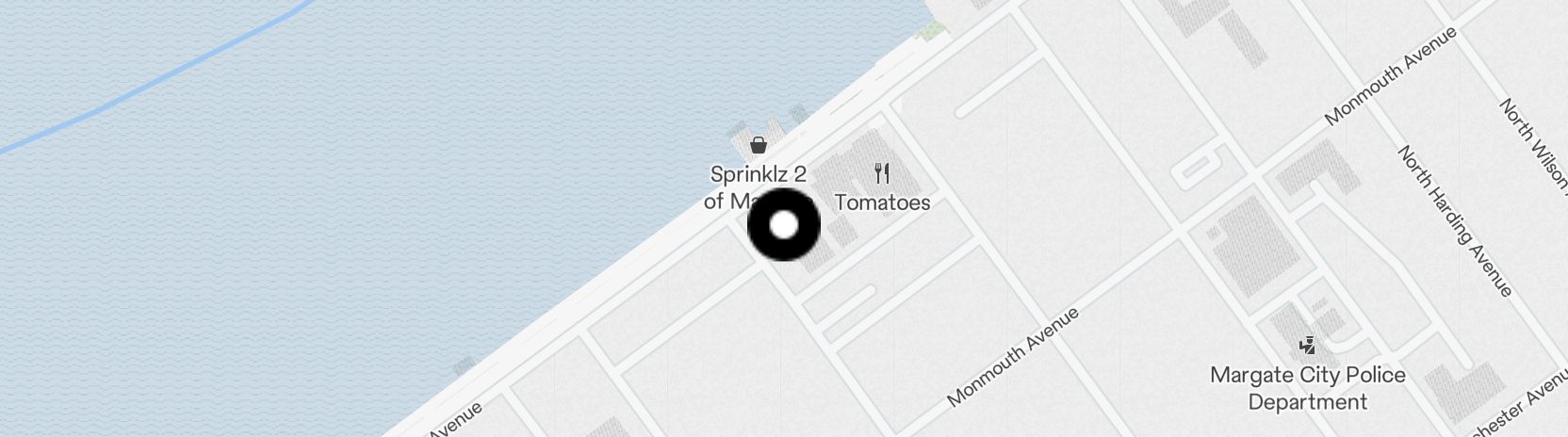This screenshot has height=437, width=1568.
Task: Tap the black circular location pin
Action: pyautogui.click(x=784, y=225)
